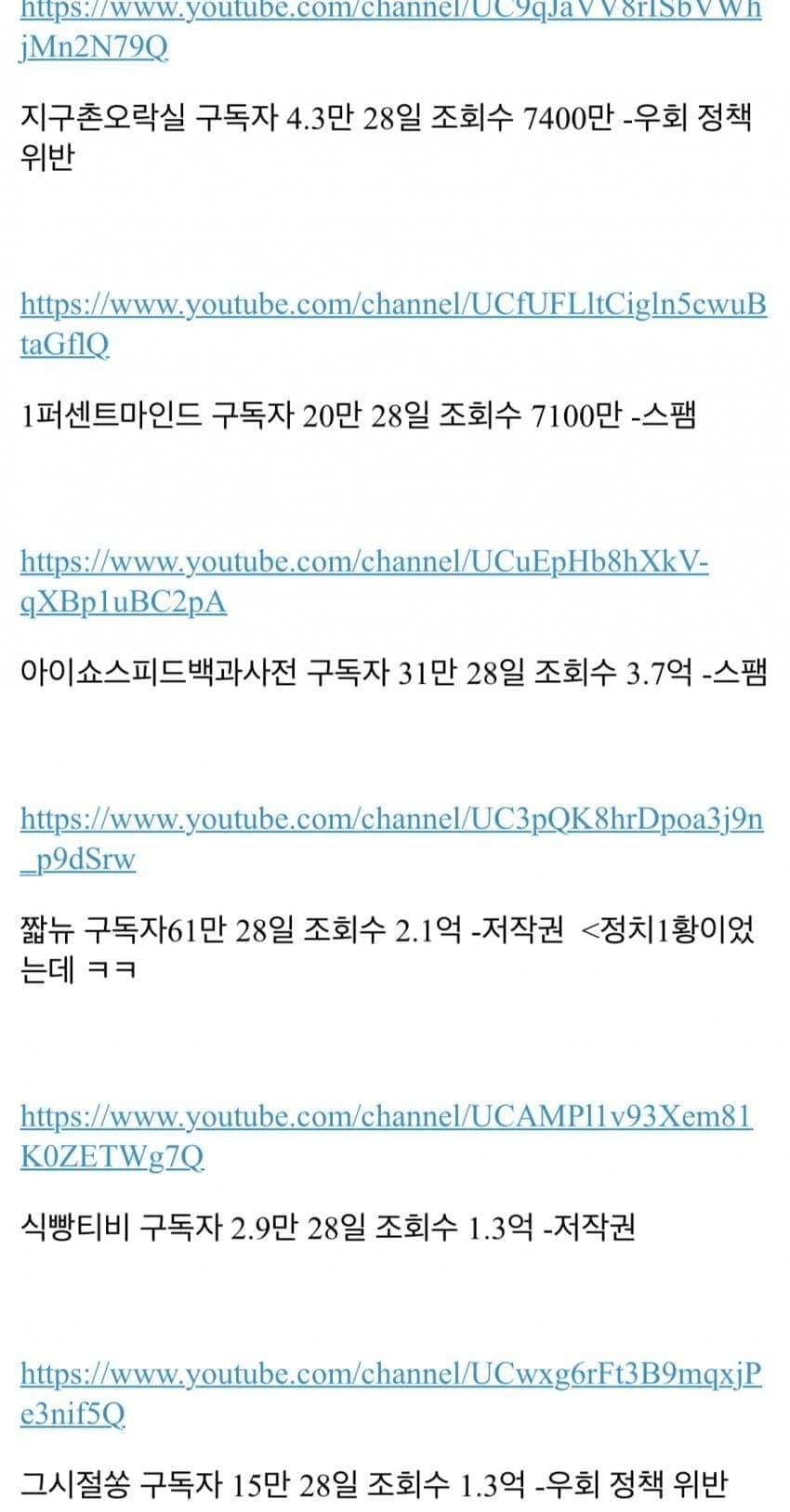This screenshot has height=1512, width=790.
Task: Open the channel link ending in qXBp1uBC2pA
Action: [364, 582]
